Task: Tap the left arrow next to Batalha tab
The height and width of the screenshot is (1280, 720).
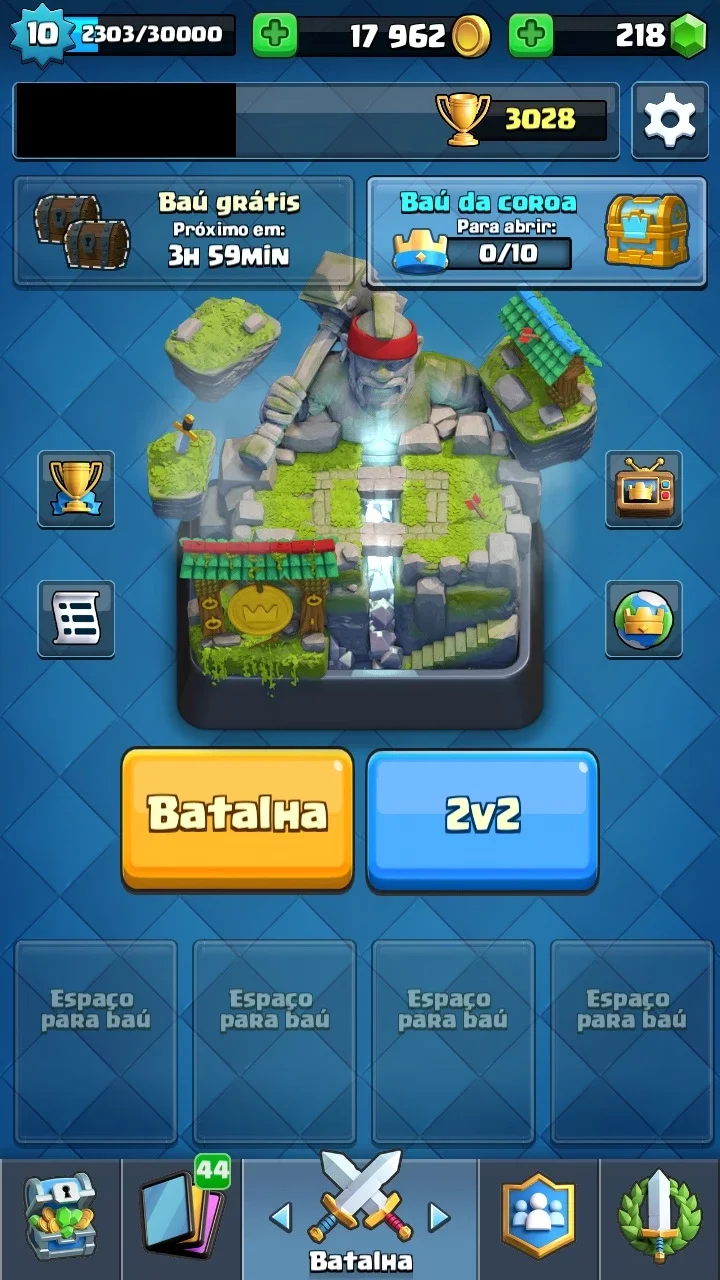Action: pos(281,1217)
